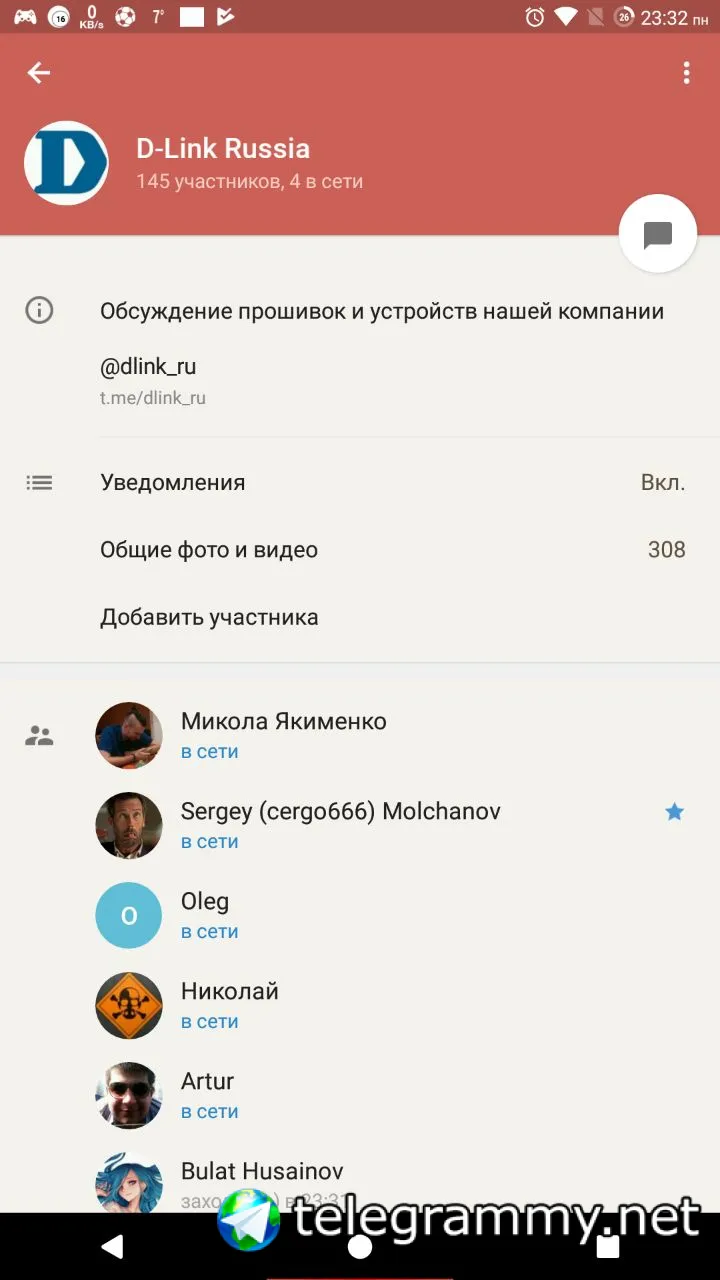The image size is (720, 1280).
Task: Open D-Link Russia group avatar
Action: (x=66, y=163)
